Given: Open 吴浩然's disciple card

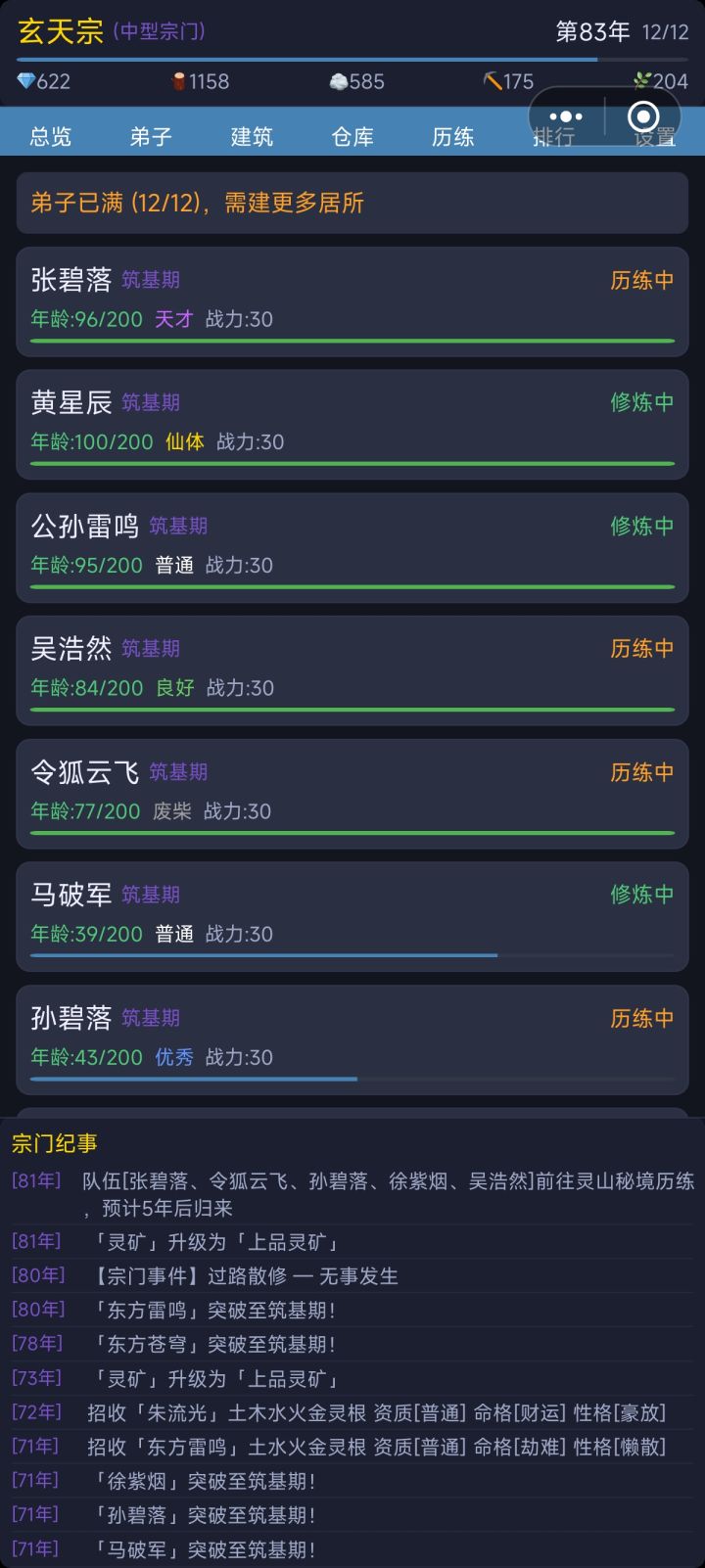Looking at the screenshot, I should [352, 670].
